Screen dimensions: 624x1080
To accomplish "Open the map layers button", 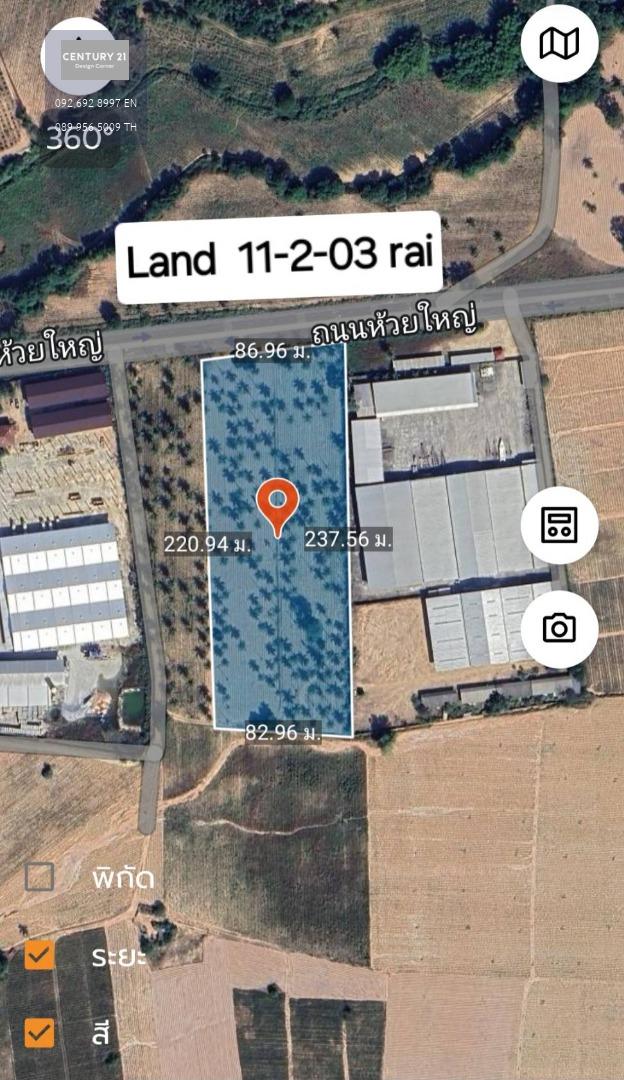I will point(559,43).
